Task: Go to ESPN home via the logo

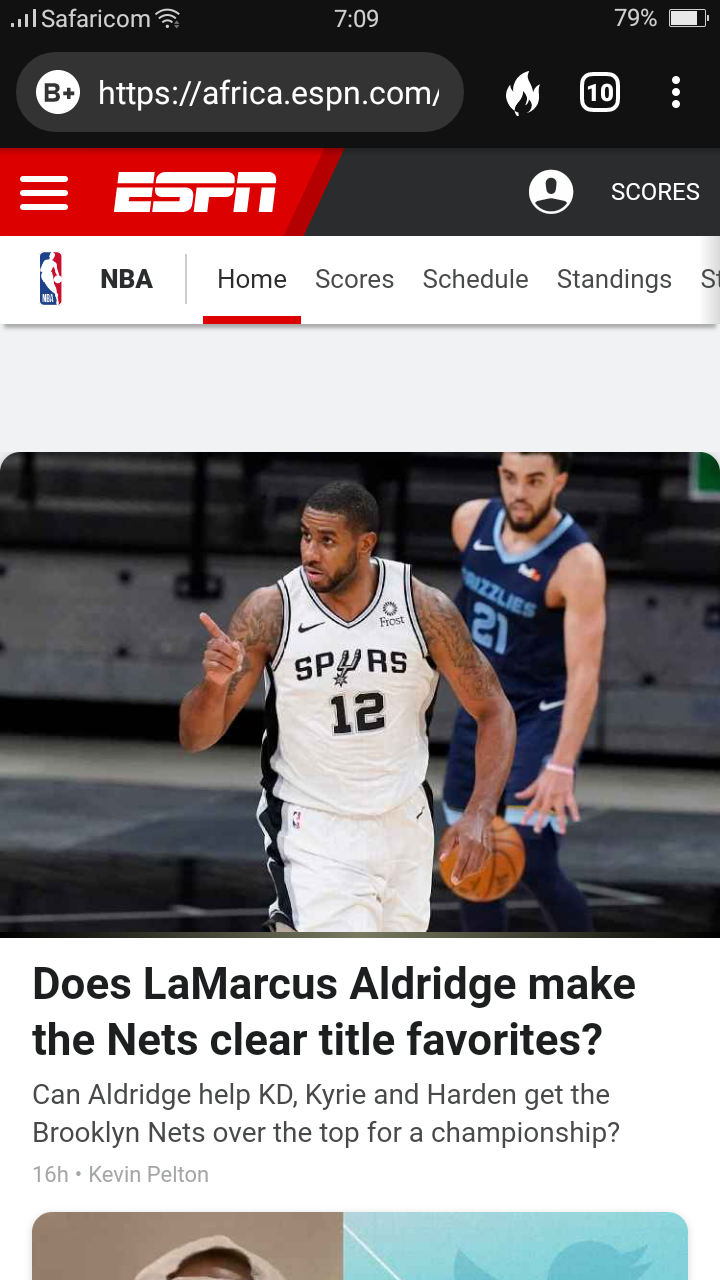Action: click(195, 192)
